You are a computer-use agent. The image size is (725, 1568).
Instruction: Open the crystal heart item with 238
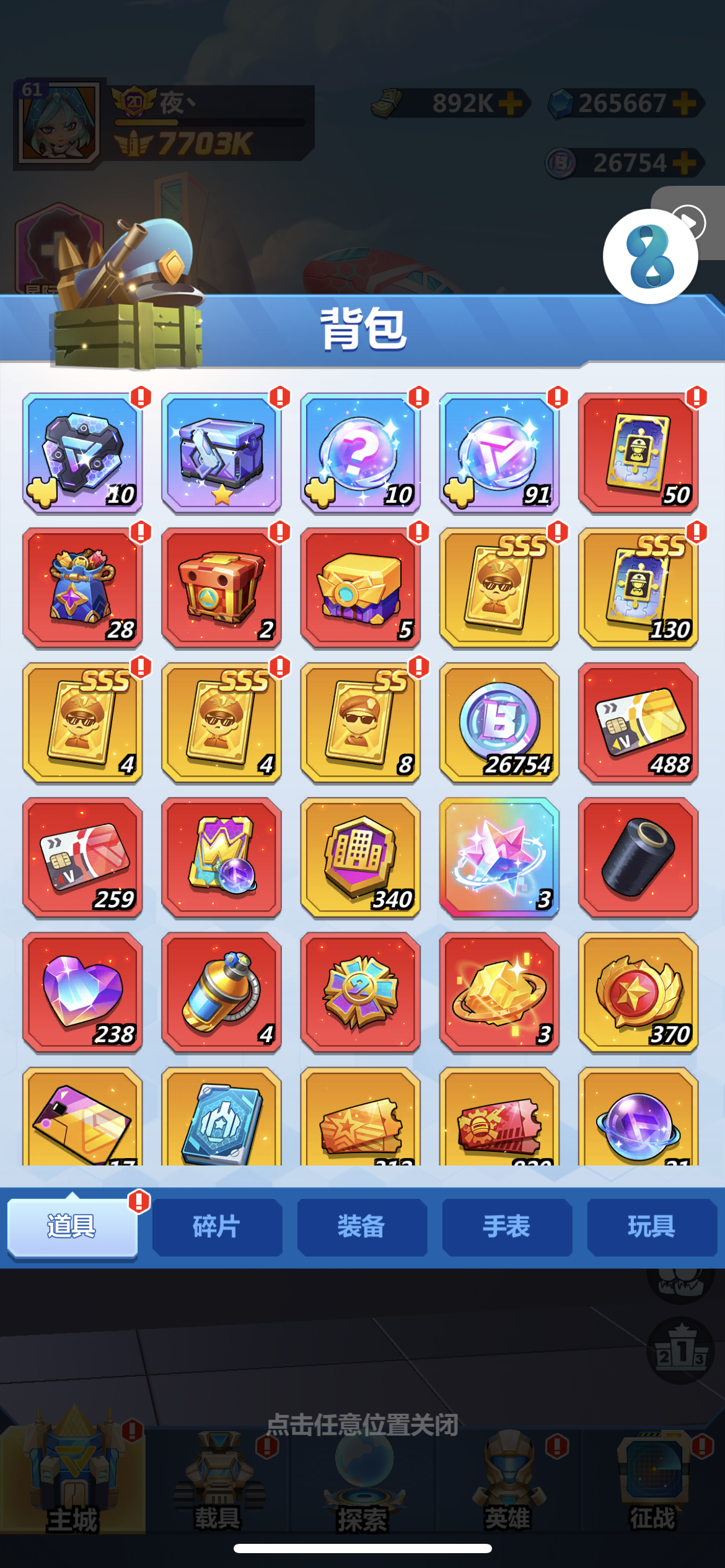pos(82,993)
